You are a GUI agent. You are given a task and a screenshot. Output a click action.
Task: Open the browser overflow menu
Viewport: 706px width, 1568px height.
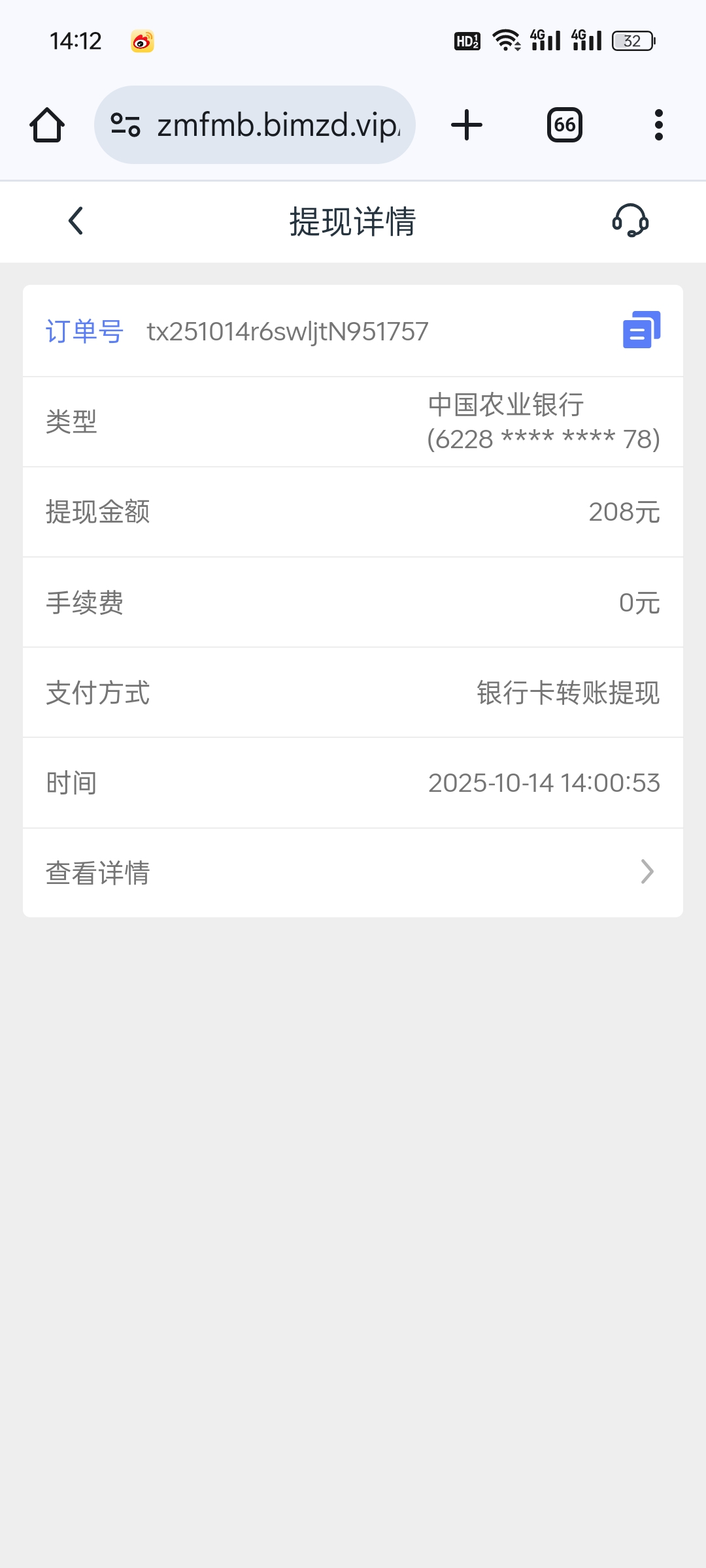pyautogui.click(x=658, y=125)
